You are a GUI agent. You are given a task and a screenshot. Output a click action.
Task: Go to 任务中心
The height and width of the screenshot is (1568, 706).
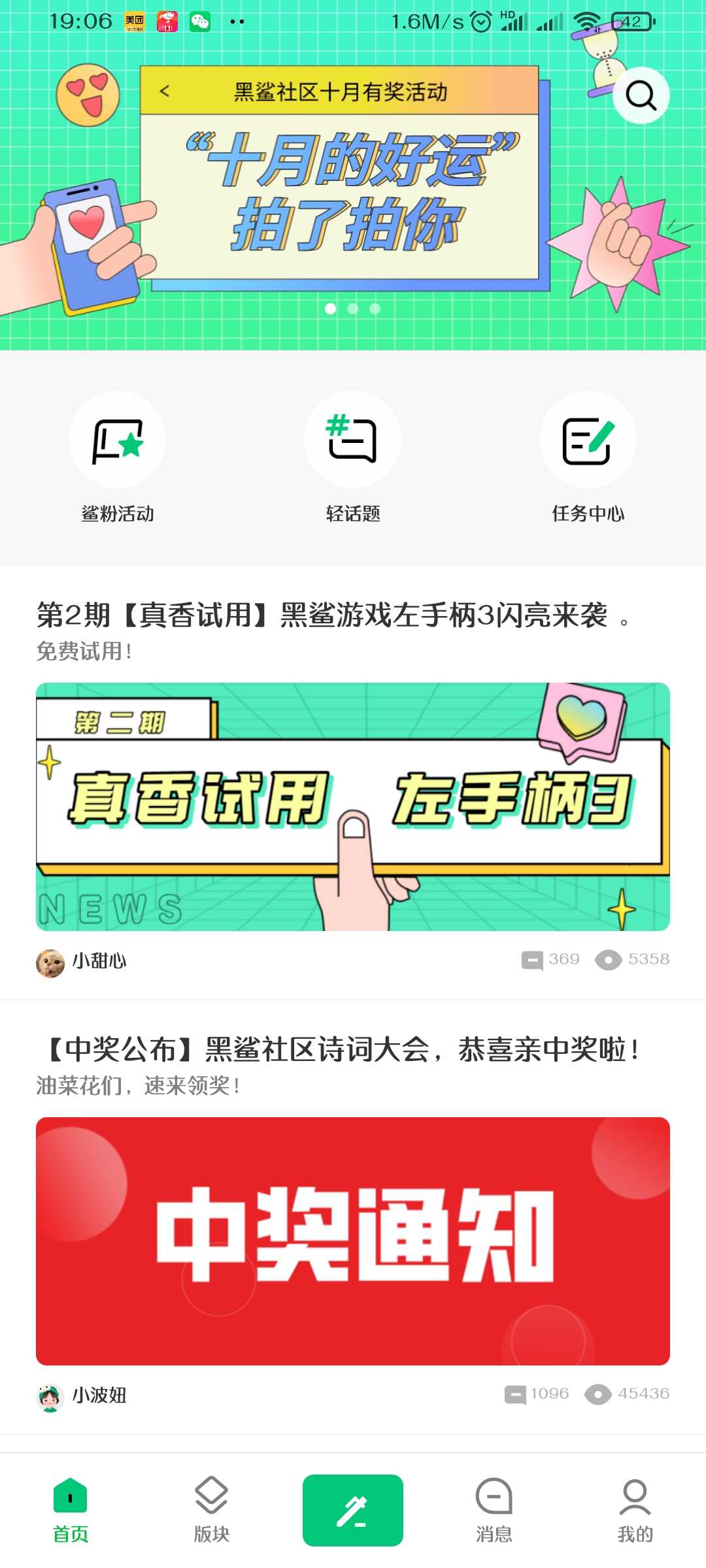(588, 458)
